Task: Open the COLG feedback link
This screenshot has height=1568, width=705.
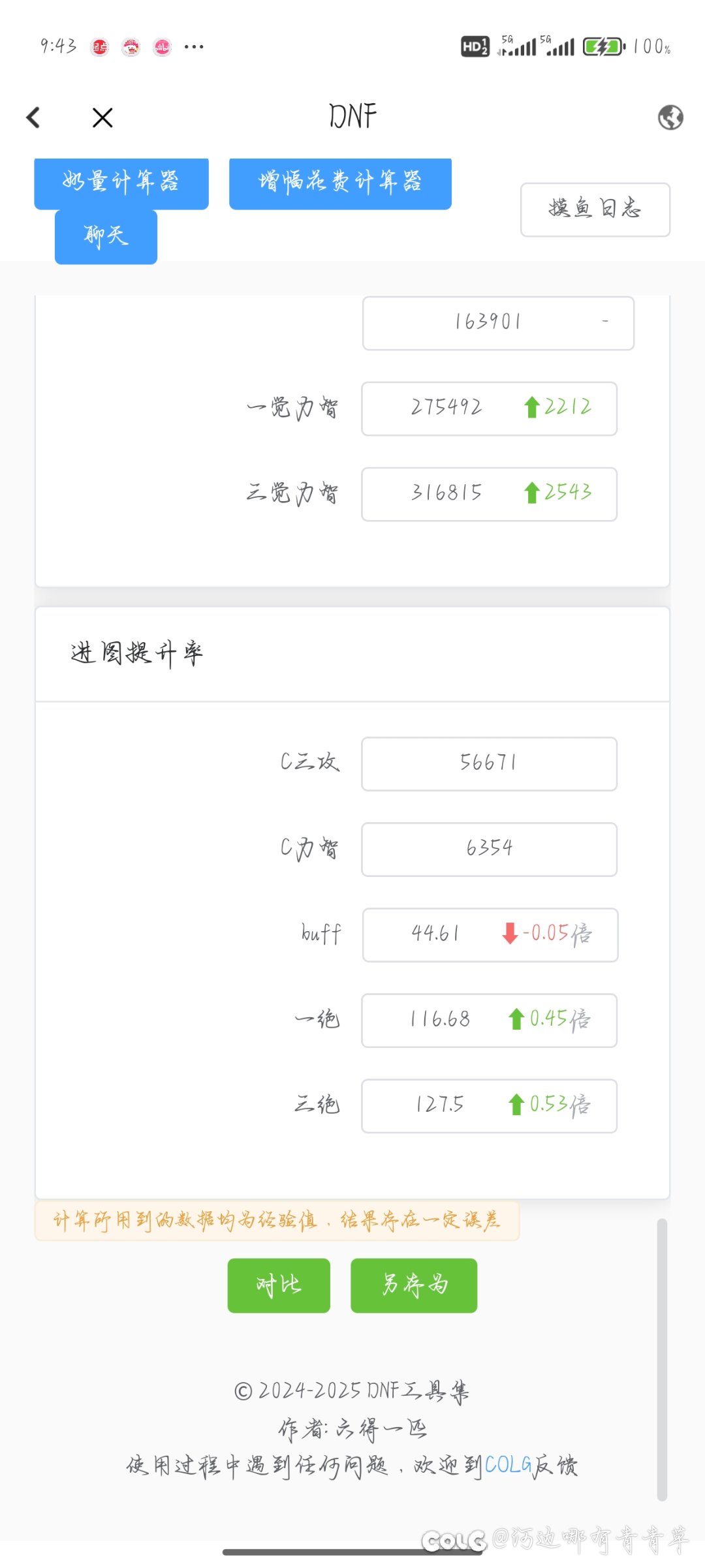Action: click(509, 1466)
